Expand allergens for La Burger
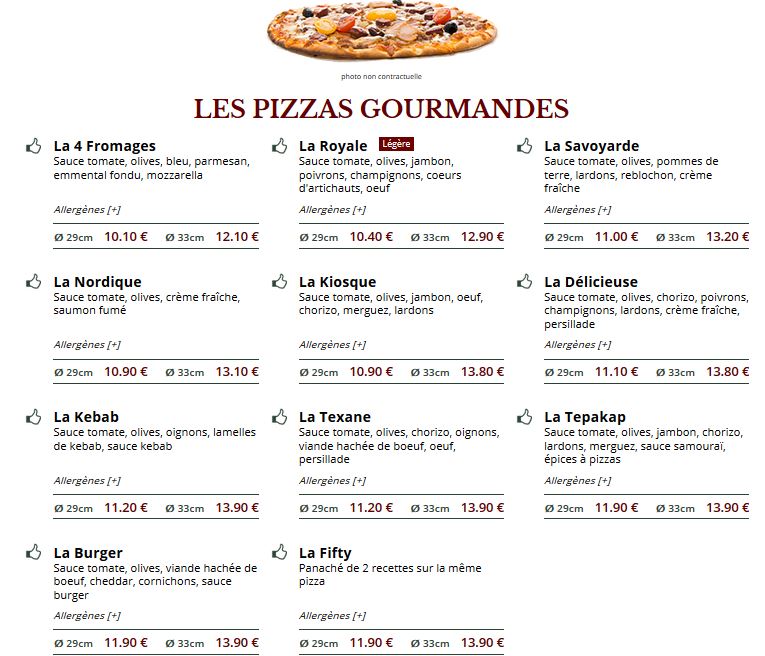The image size is (765, 656). pyautogui.click(x=87, y=616)
